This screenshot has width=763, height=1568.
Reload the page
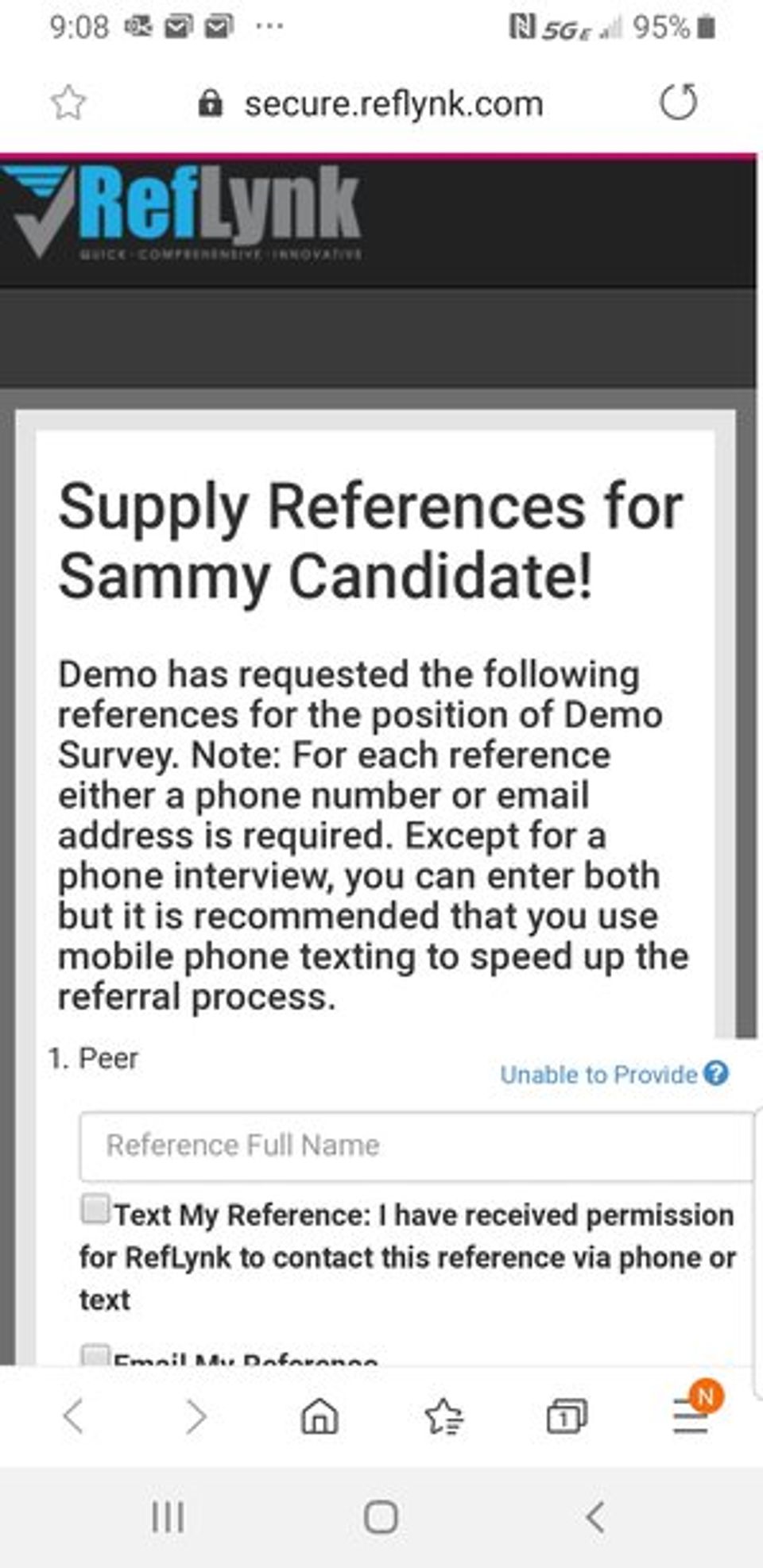coord(679,102)
